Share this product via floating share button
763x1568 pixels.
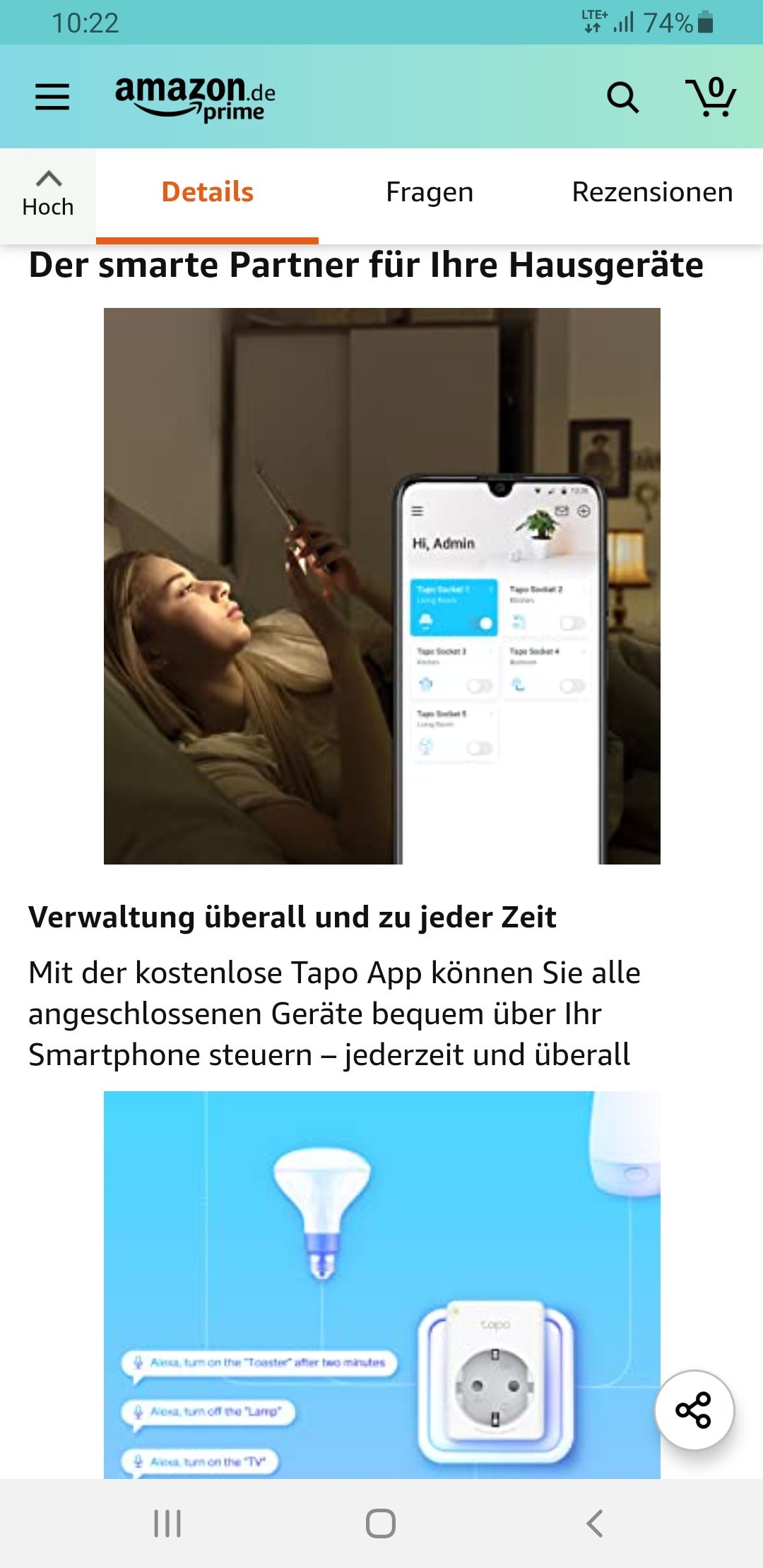click(694, 1410)
